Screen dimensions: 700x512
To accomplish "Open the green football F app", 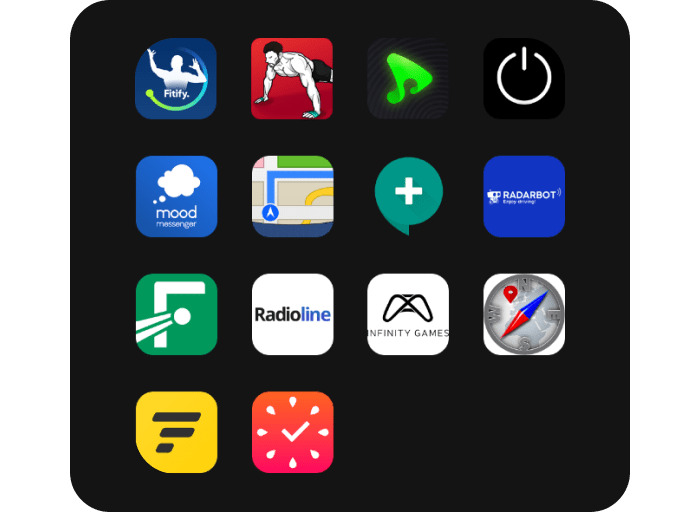I will [x=176, y=314].
